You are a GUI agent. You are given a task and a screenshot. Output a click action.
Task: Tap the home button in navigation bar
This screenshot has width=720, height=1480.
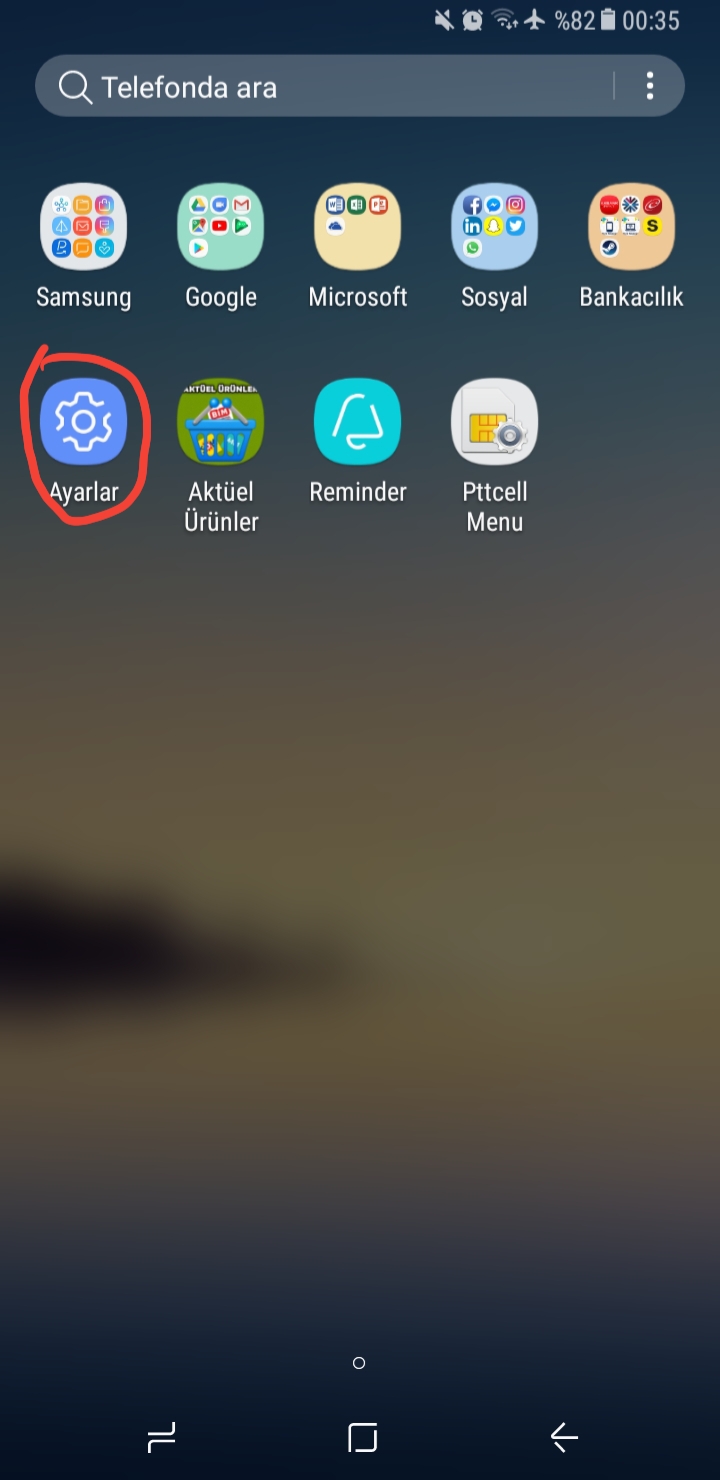pos(362,1438)
